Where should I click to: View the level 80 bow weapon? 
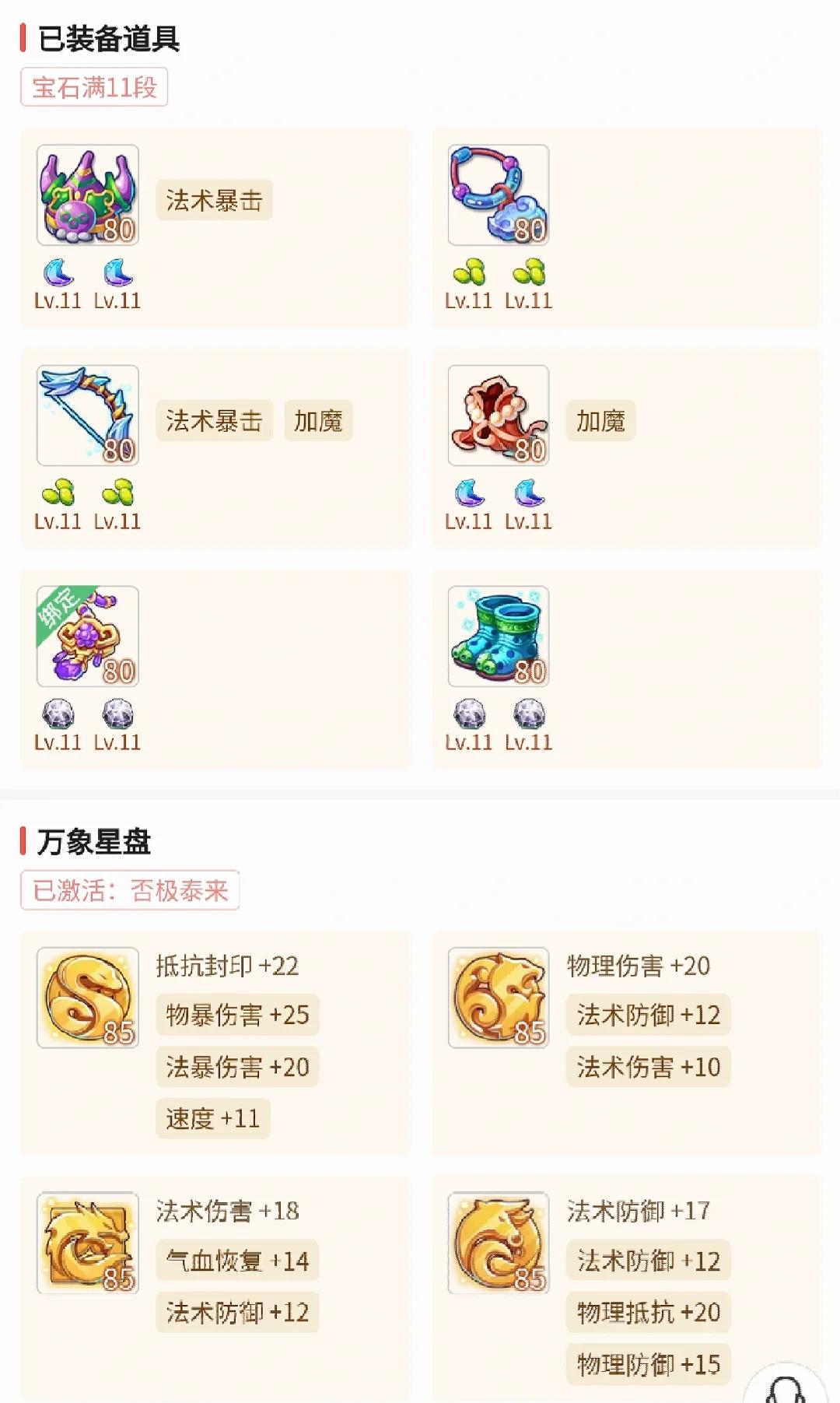click(88, 416)
